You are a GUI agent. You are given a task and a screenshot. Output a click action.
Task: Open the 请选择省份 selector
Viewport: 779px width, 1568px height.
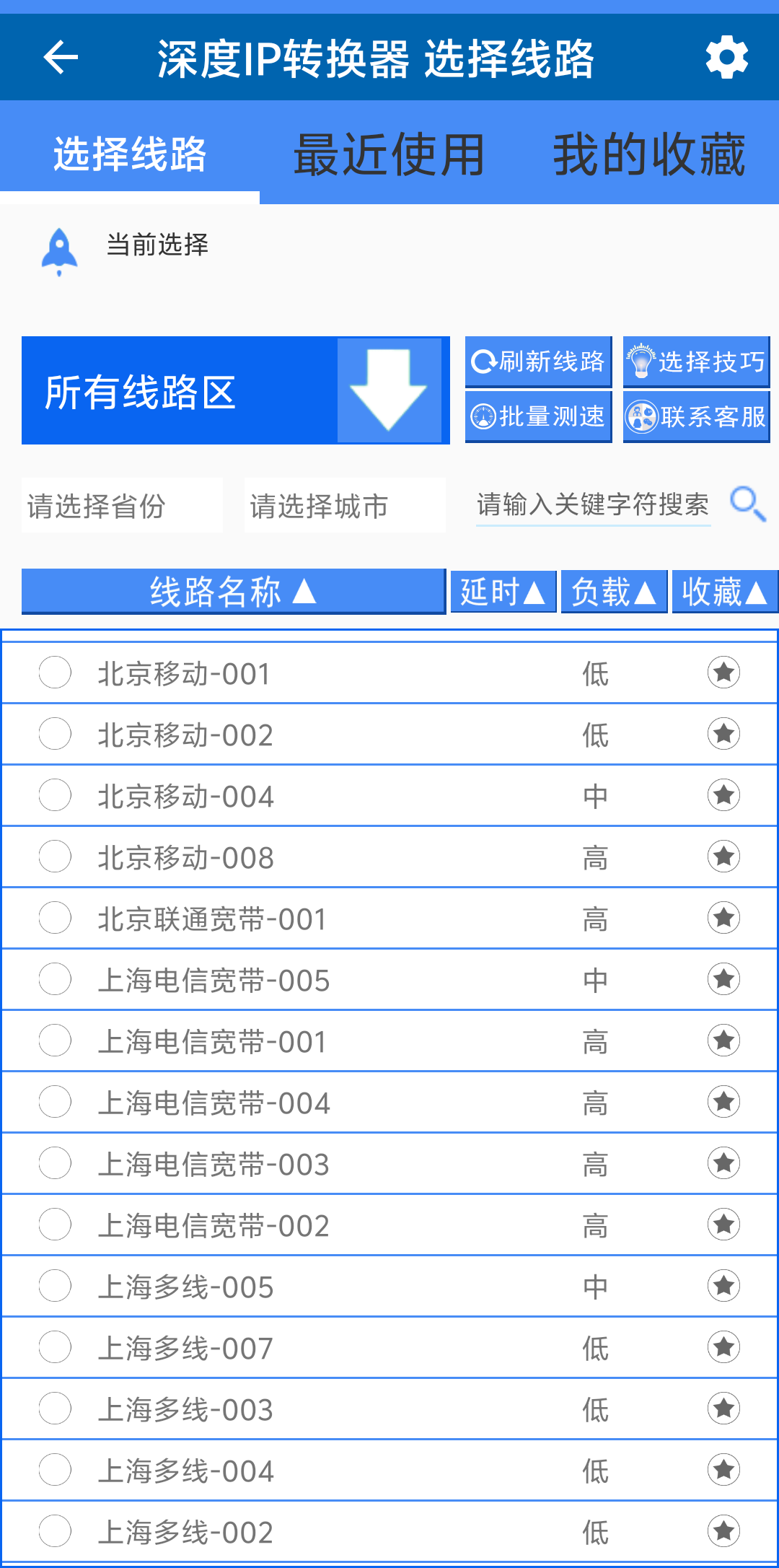(x=121, y=504)
